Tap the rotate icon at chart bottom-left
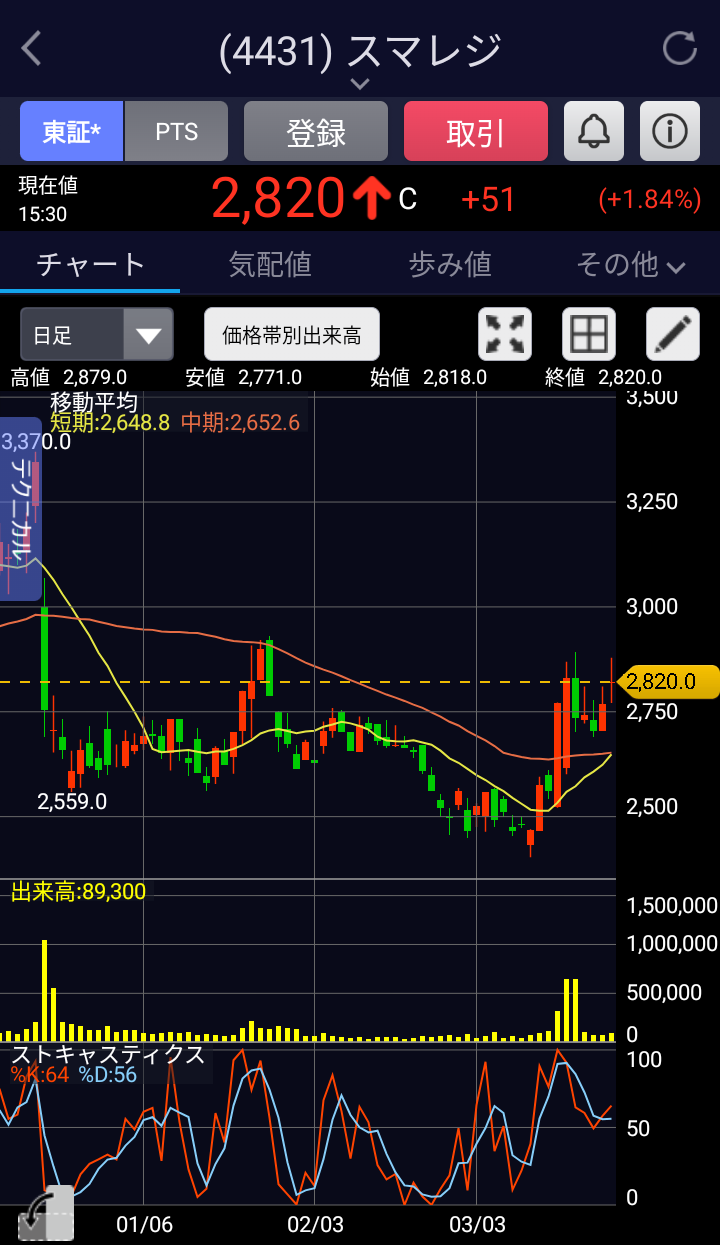720x1245 pixels. pos(45,1214)
